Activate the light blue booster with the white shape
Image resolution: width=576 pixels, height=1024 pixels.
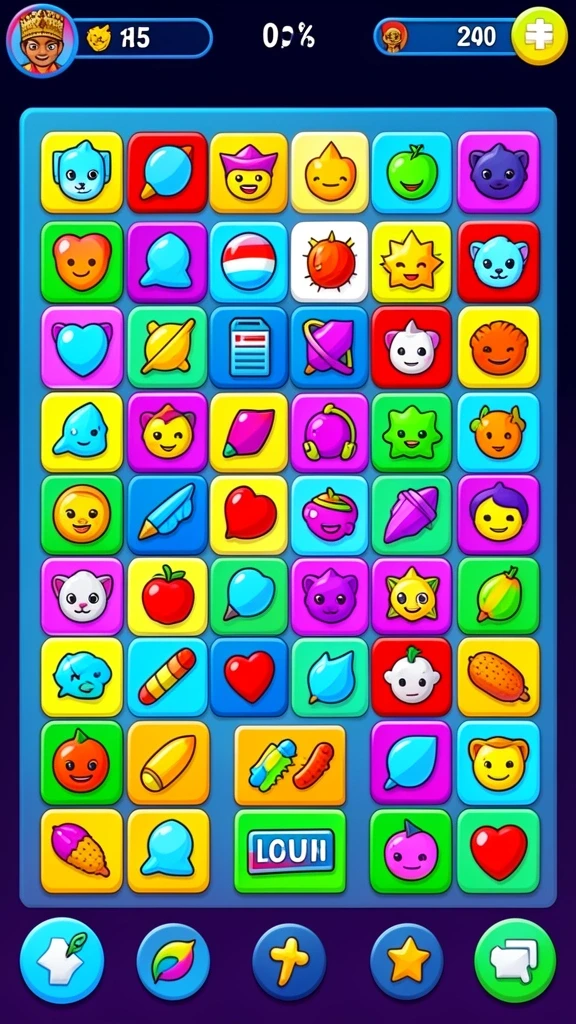(62, 961)
